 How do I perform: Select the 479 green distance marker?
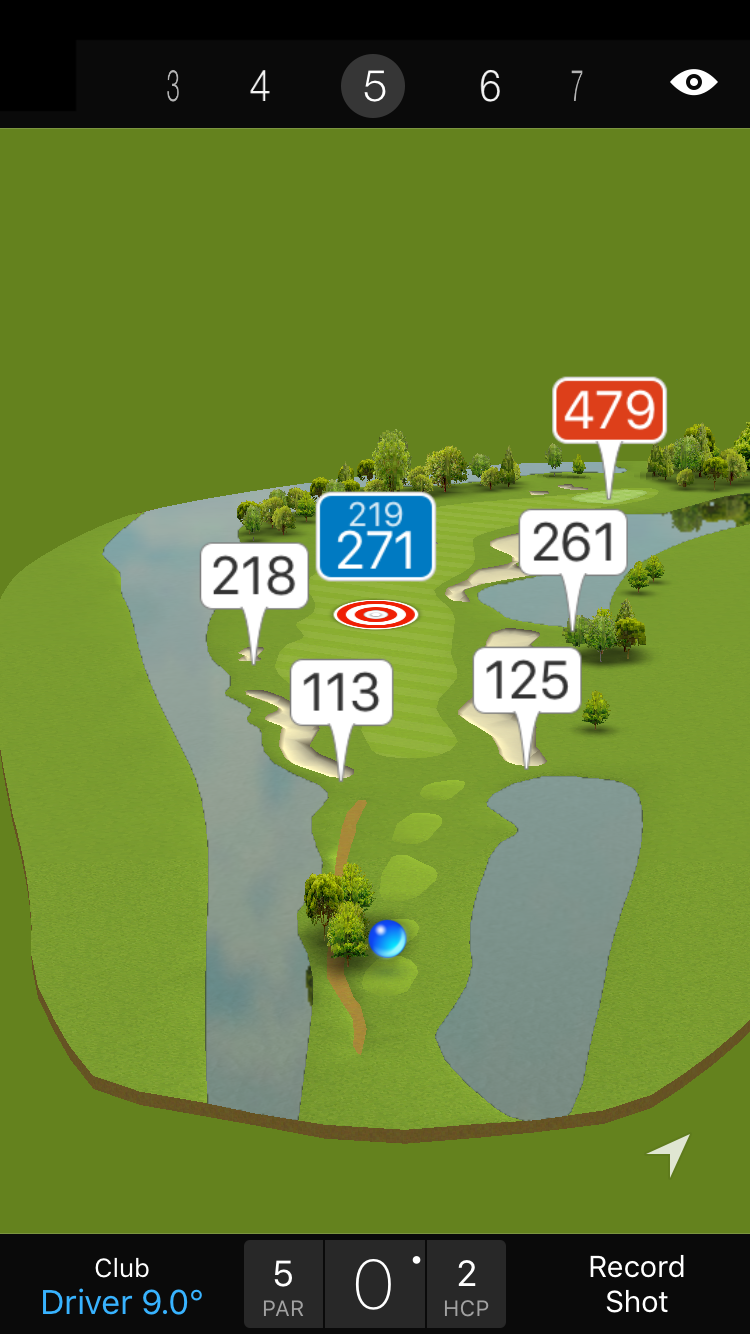click(609, 410)
